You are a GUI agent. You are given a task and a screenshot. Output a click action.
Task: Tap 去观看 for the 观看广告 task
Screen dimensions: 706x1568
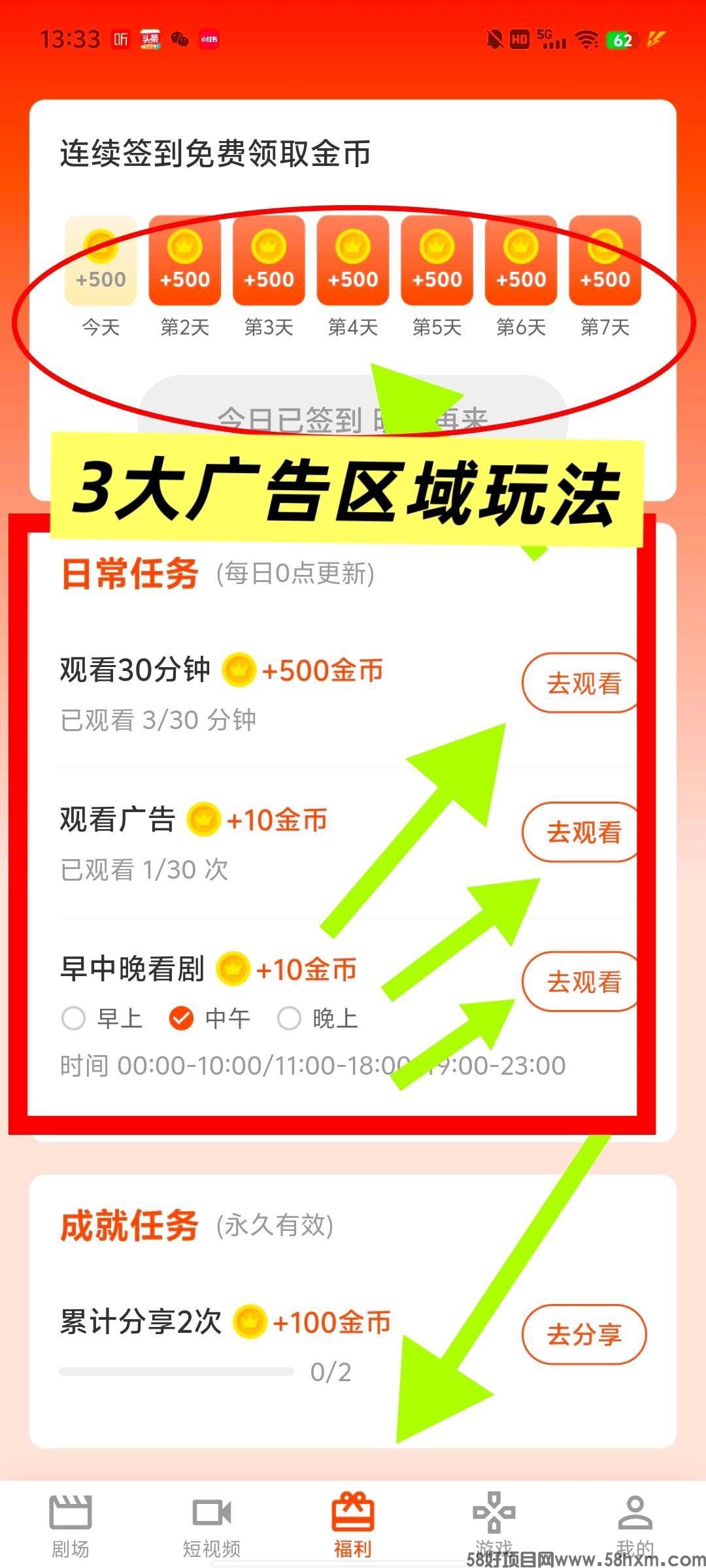583,832
